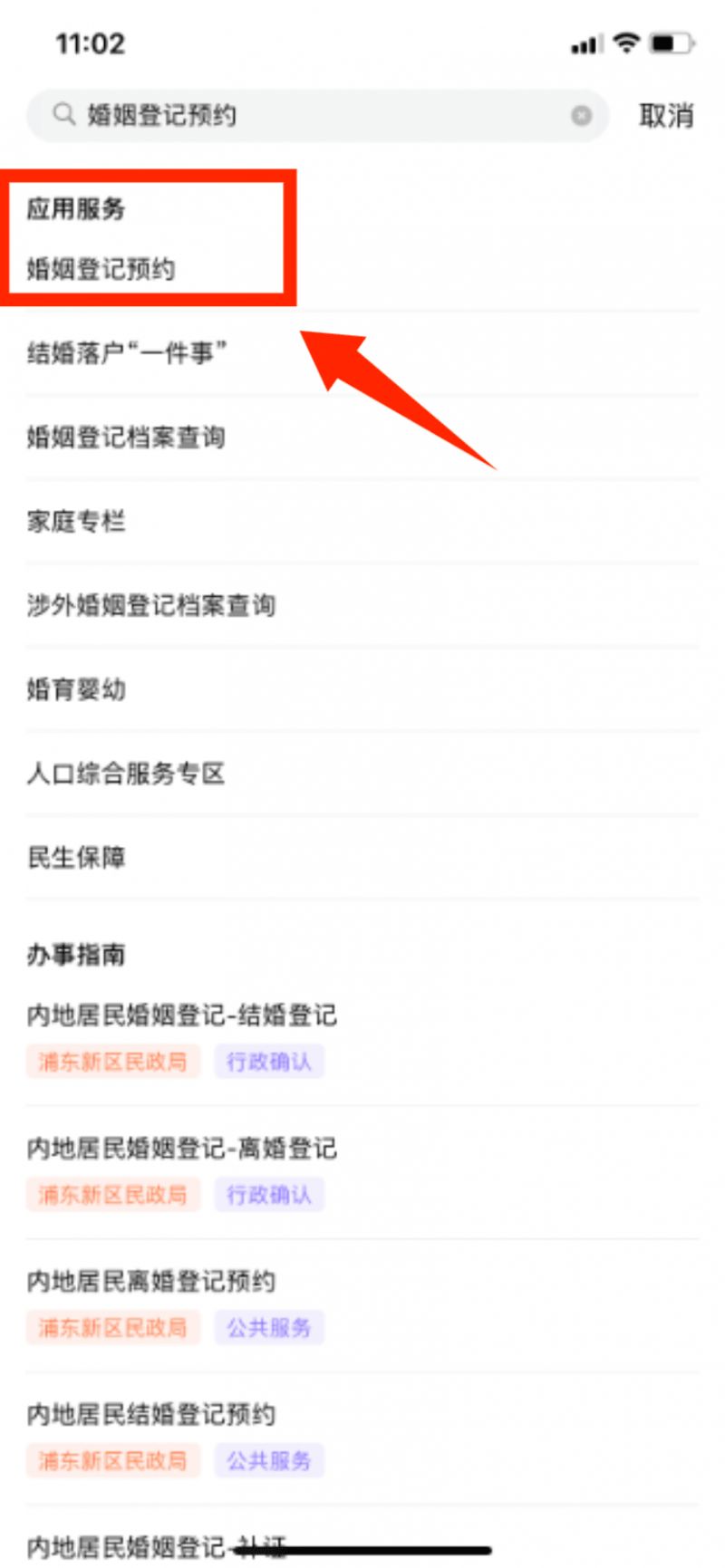
Task: Open 结婚落户"一件事" service
Action: (x=127, y=352)
